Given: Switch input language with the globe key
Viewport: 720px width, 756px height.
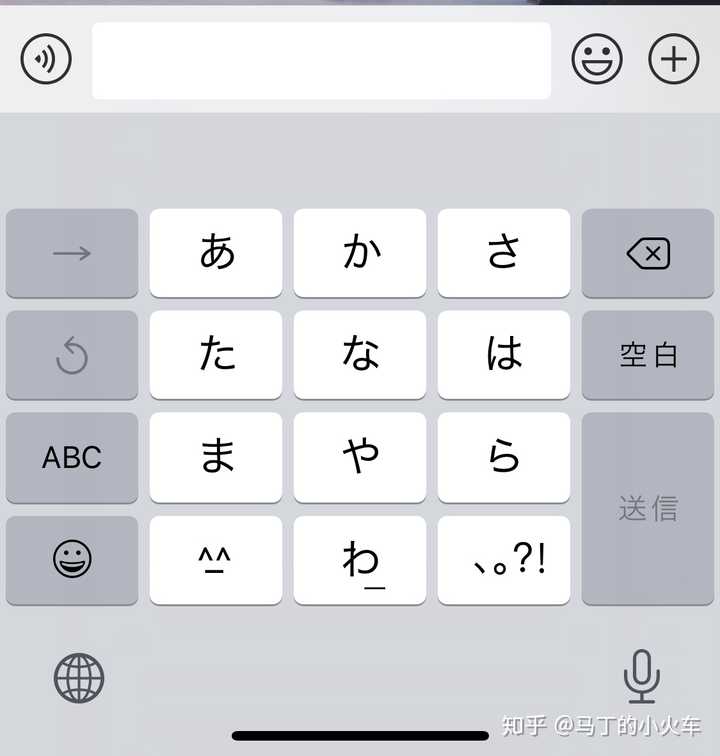Looking at the screenshot, I should pos(79,678).
